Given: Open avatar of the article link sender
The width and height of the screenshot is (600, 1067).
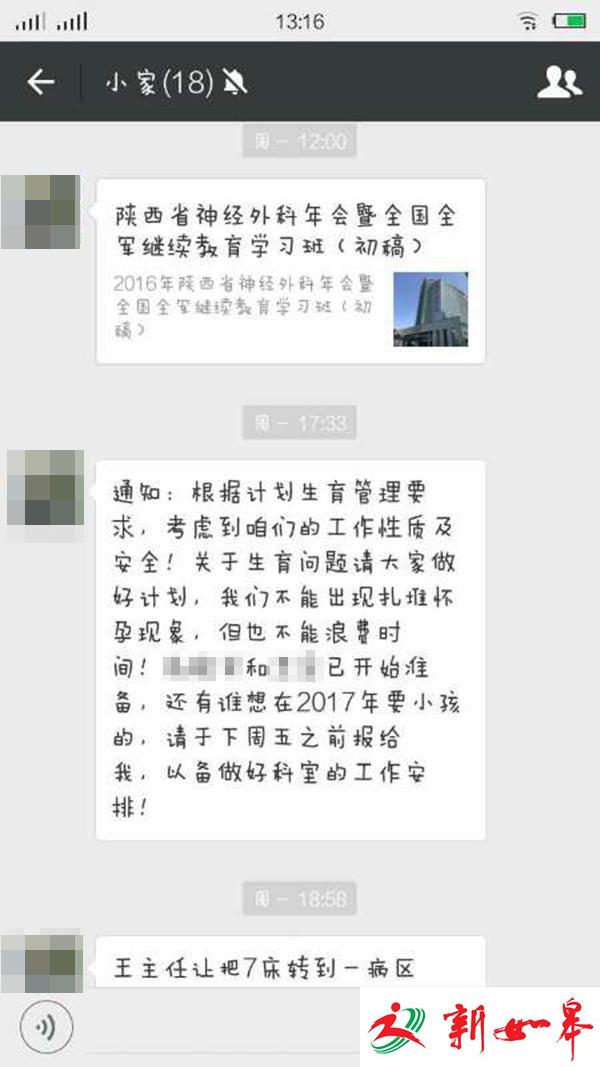Looking at the screenshot, I should pos(41,211).
